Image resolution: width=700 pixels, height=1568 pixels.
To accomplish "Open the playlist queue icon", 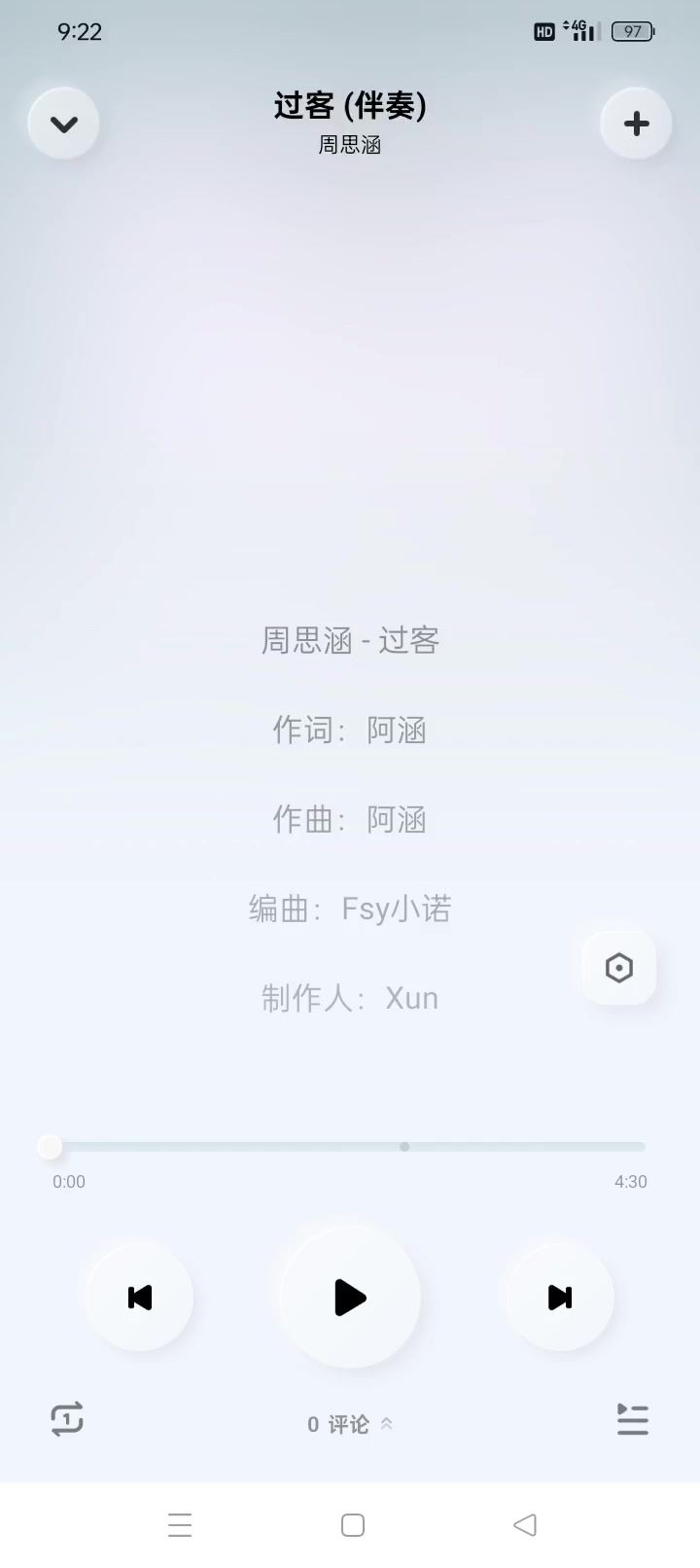I will point(633,1419).
